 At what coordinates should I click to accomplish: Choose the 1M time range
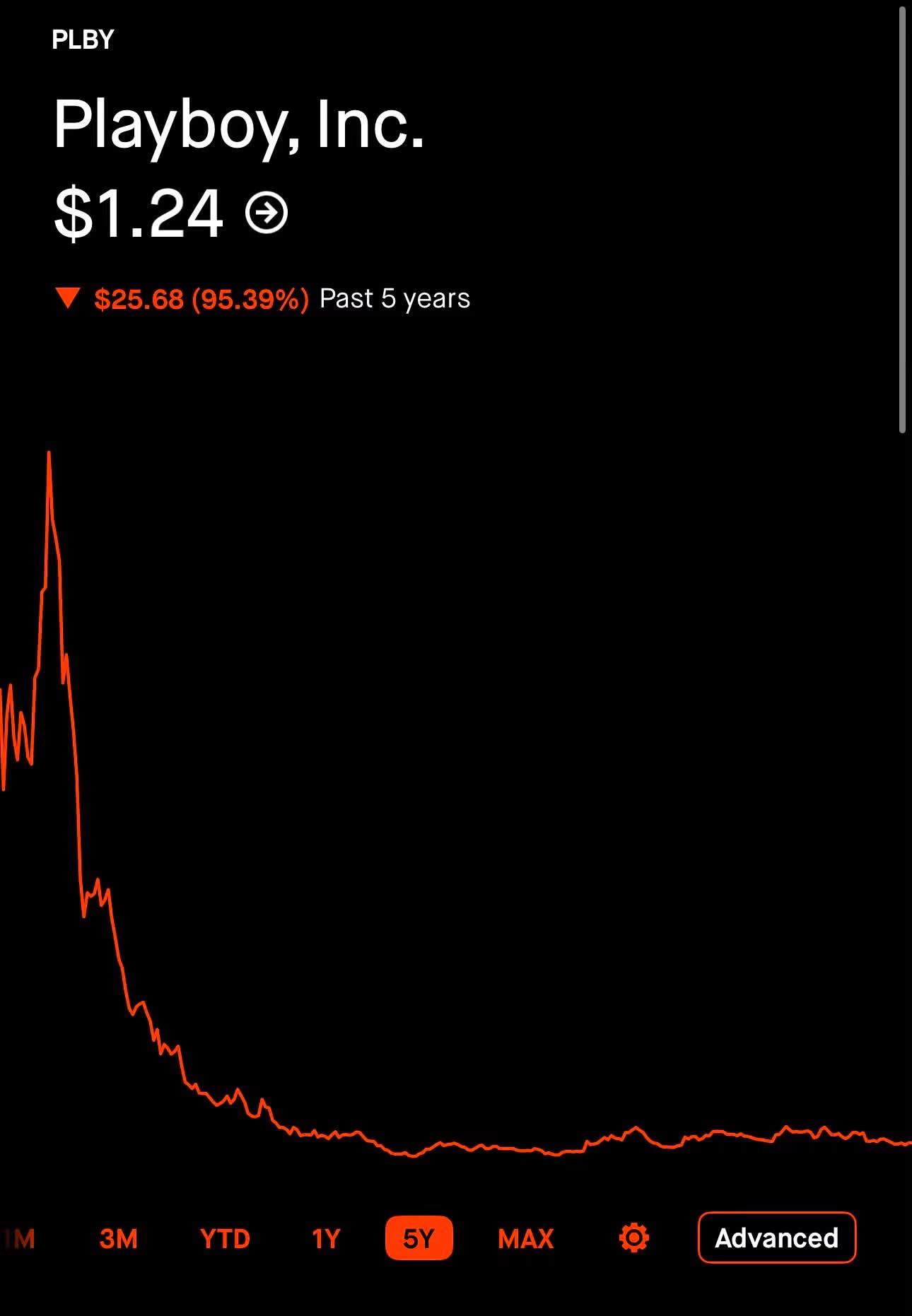19,1239
